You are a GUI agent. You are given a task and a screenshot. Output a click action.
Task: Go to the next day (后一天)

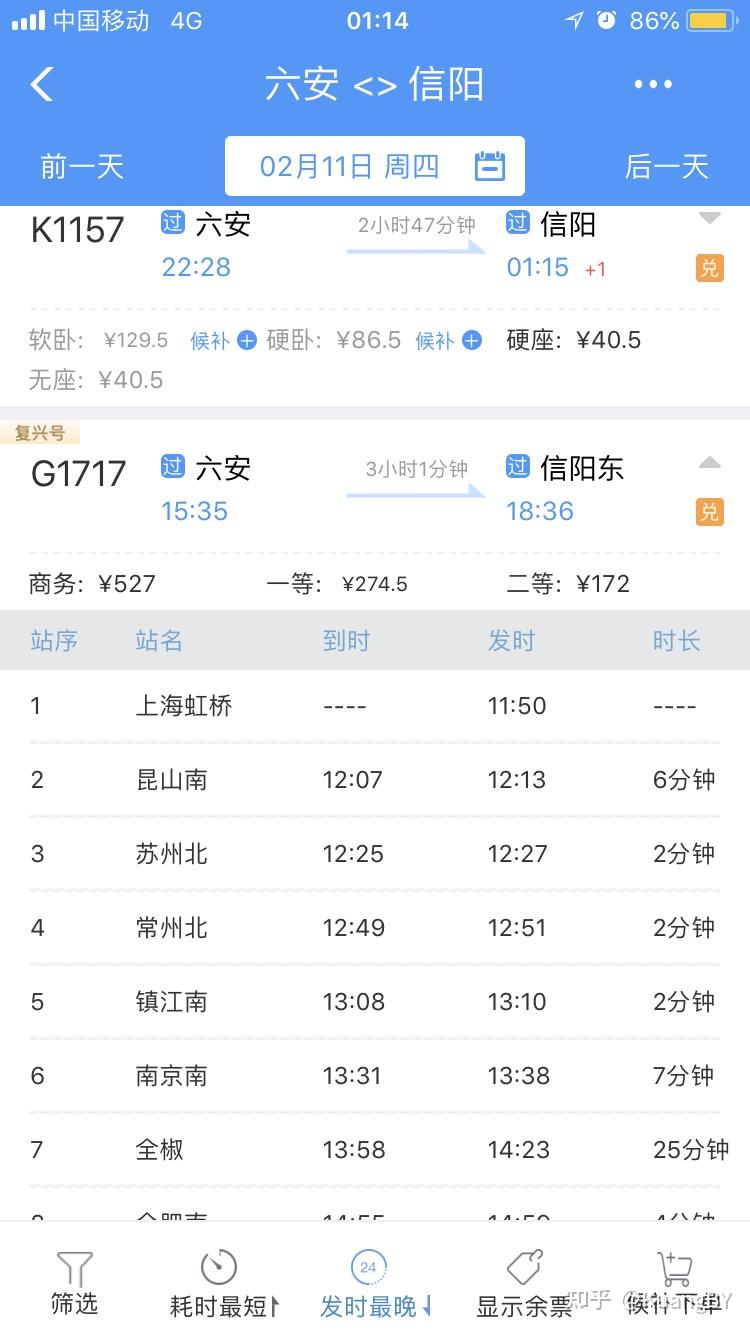pos(667,166)
